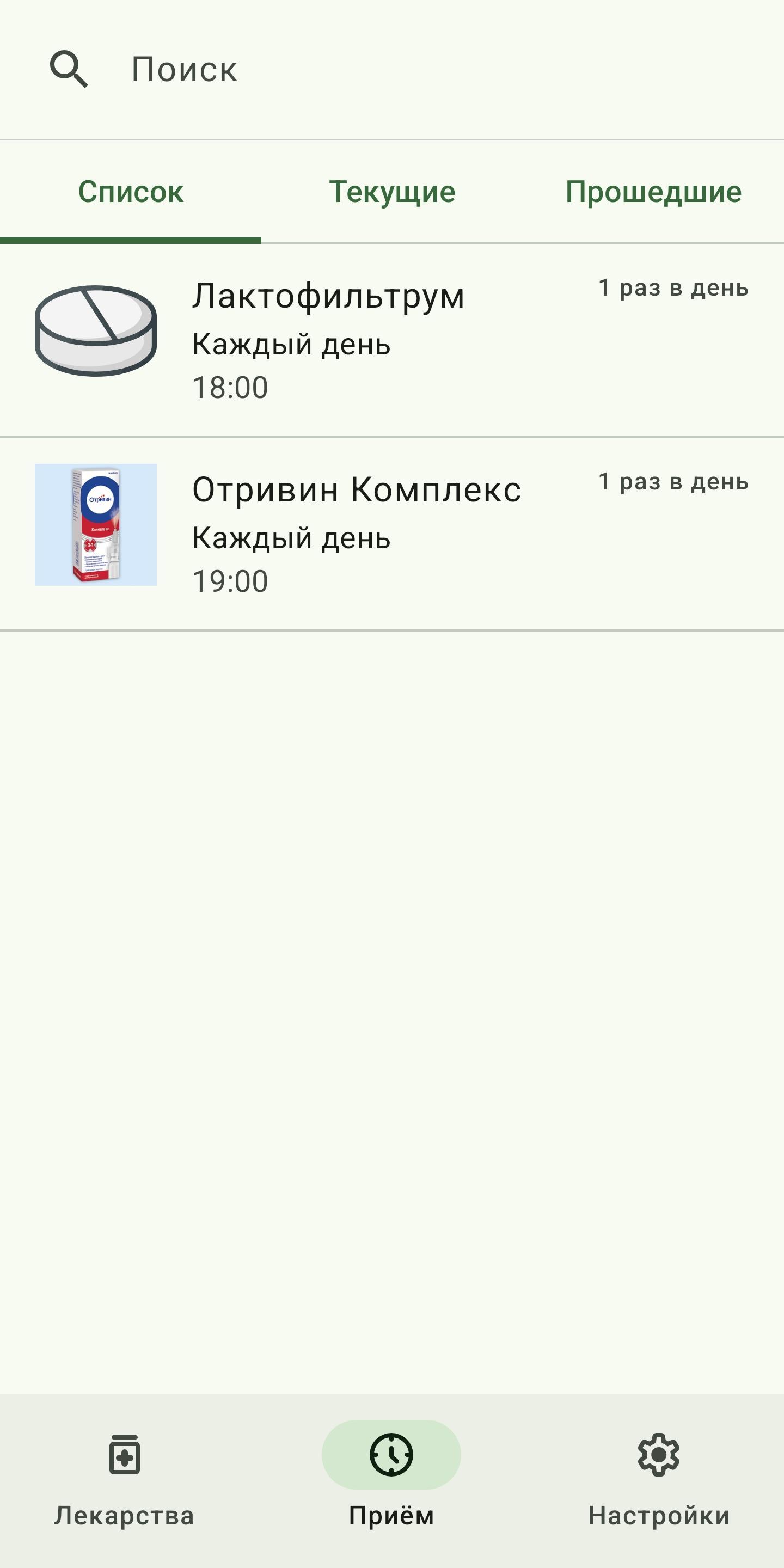This screenshot has height=1568, width=784.
Task: Switch to the Прошедшие tab
Action: coord(653,192)
